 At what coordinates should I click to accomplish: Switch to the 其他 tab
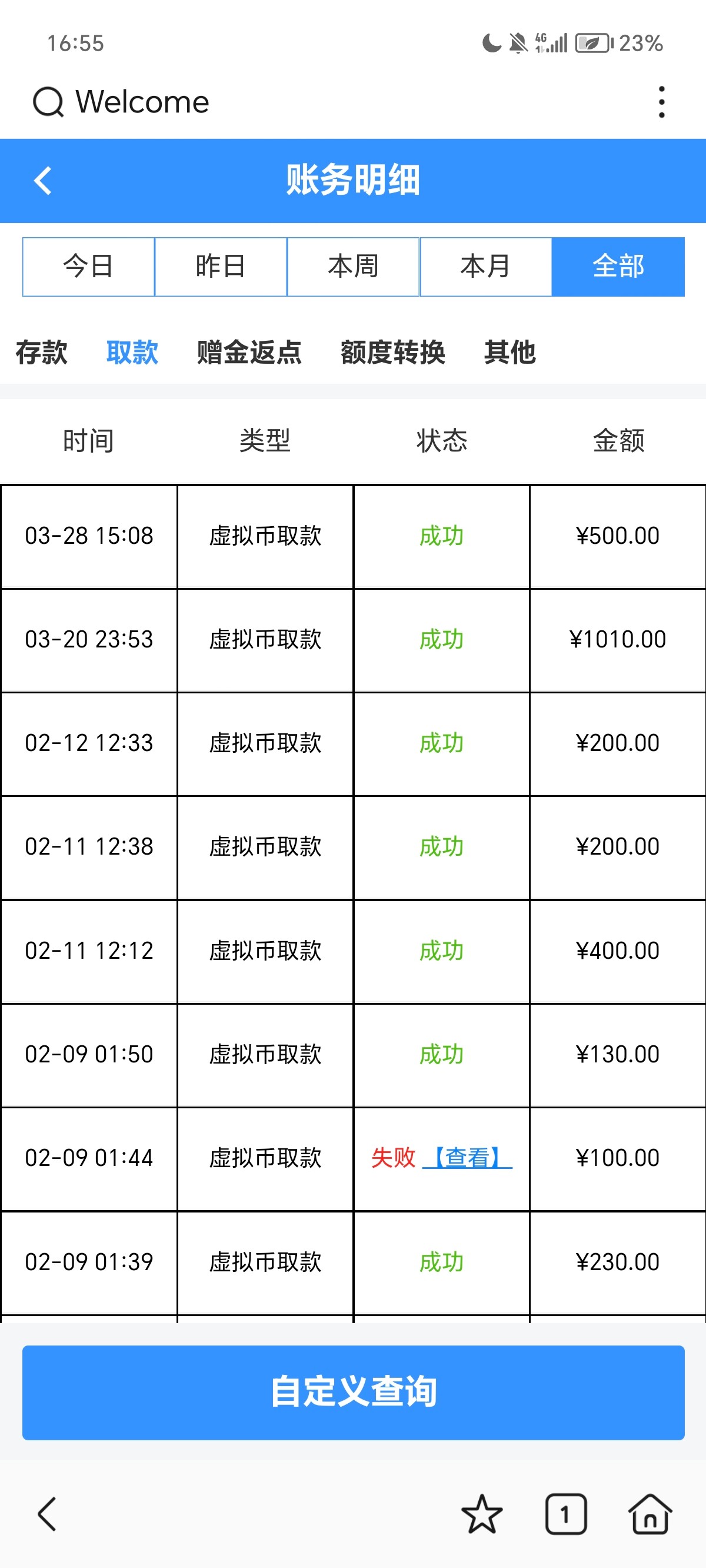509,353
